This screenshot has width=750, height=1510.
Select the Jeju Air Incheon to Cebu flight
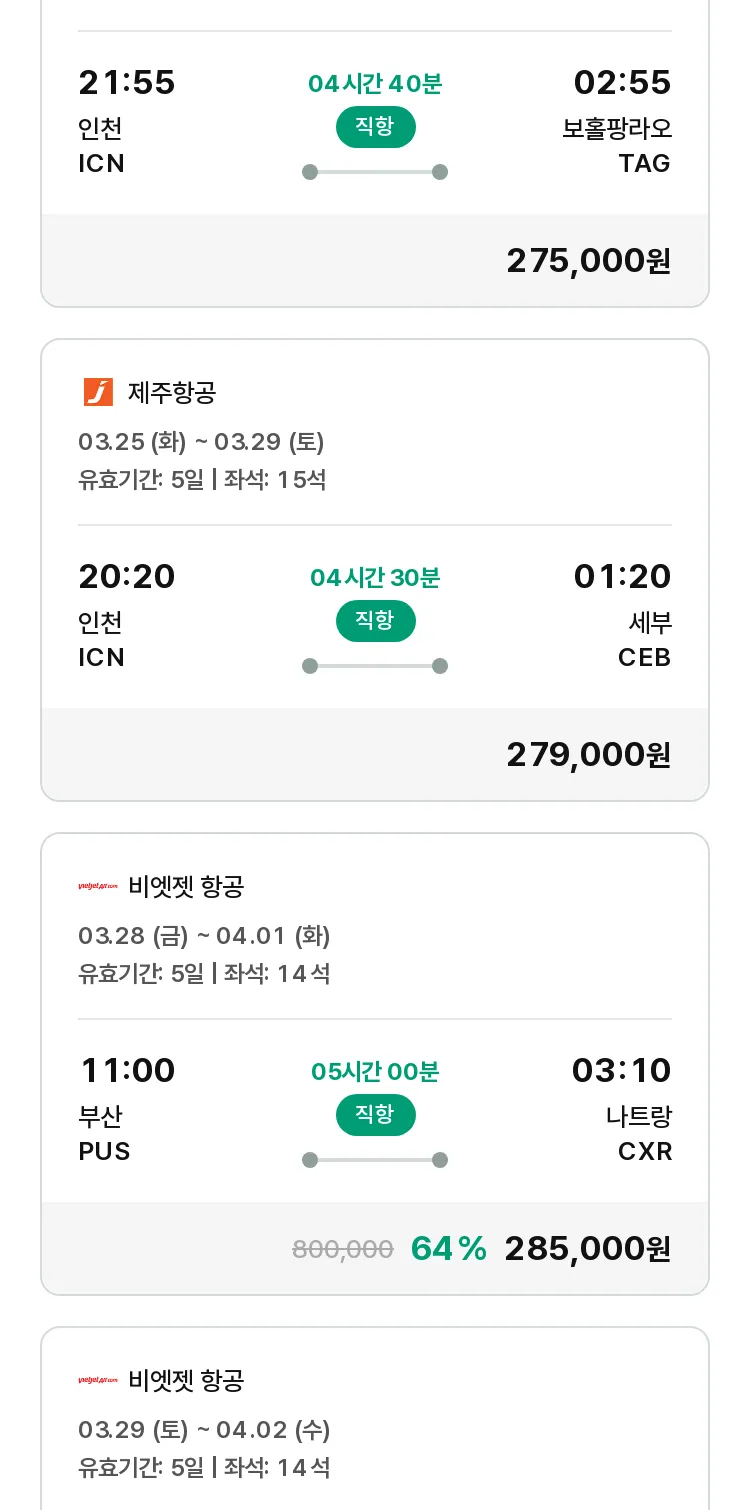(x=375, y=570)
